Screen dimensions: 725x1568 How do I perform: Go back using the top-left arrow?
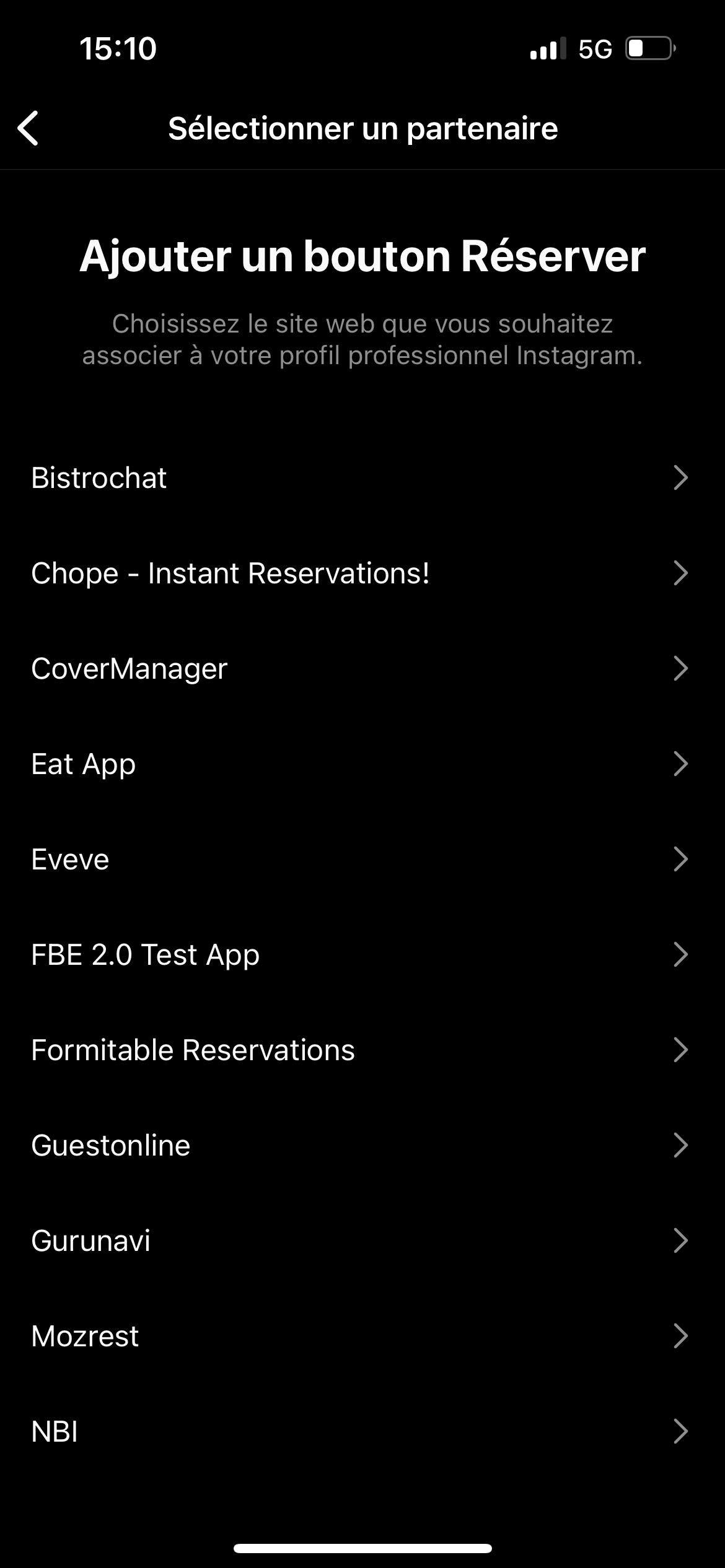click(29, 129)
